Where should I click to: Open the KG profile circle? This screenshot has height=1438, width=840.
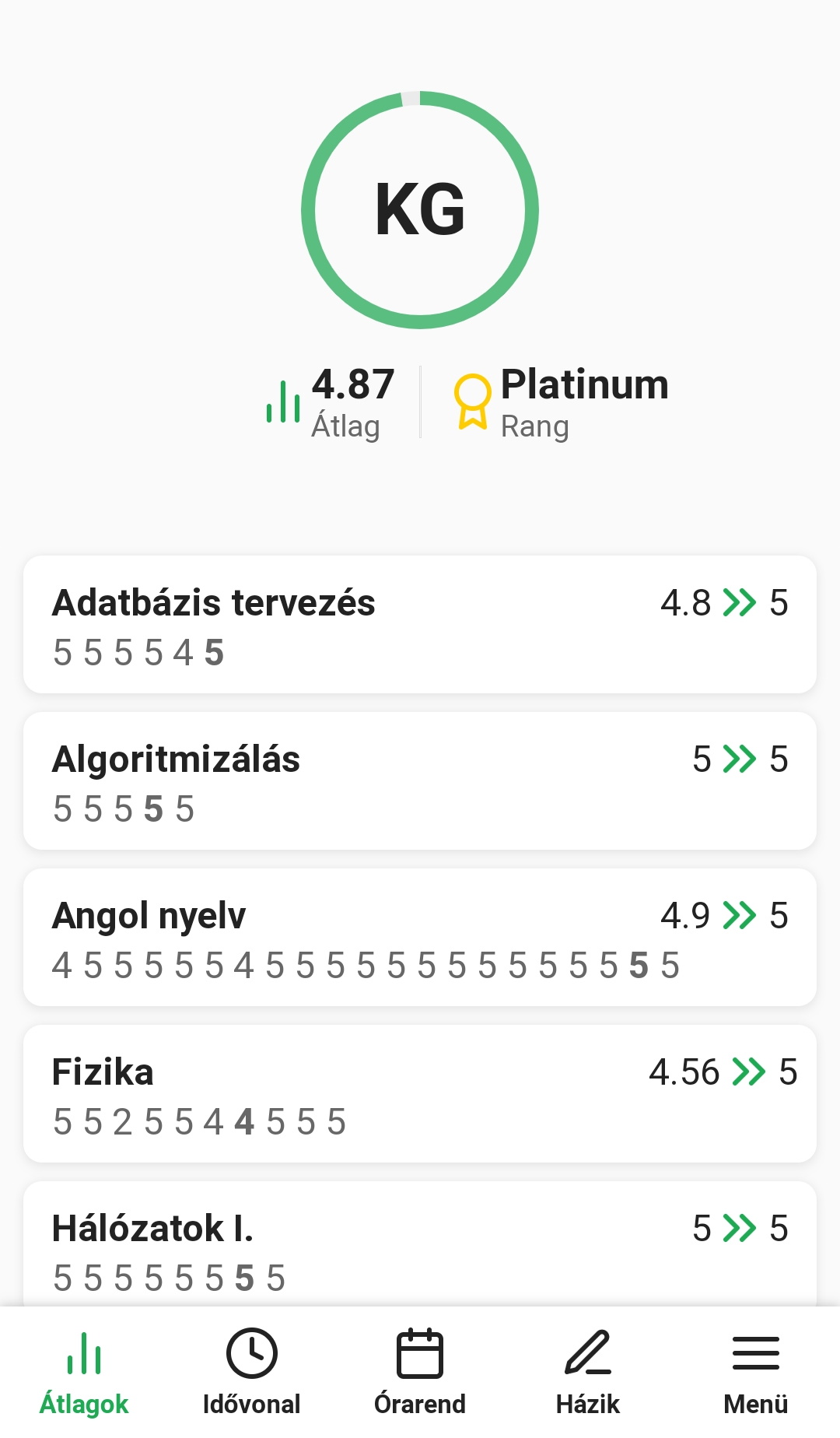click(x=420, y=210)
